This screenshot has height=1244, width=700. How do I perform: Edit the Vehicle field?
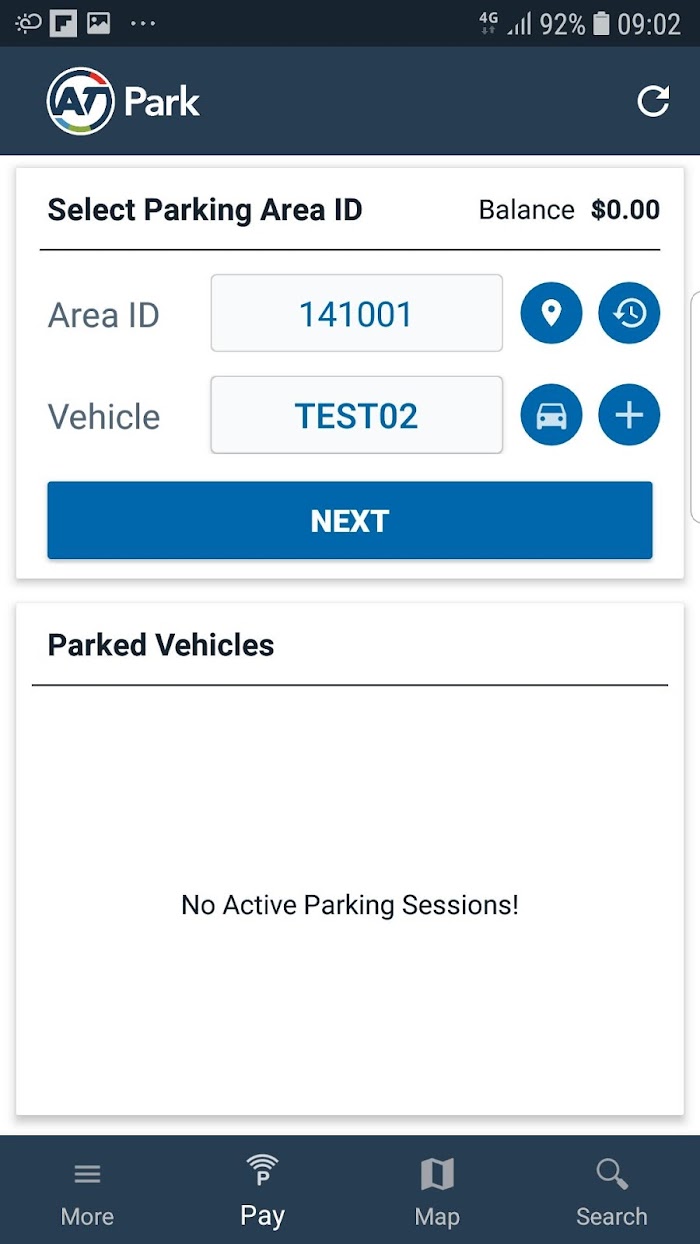pos(356,415)
